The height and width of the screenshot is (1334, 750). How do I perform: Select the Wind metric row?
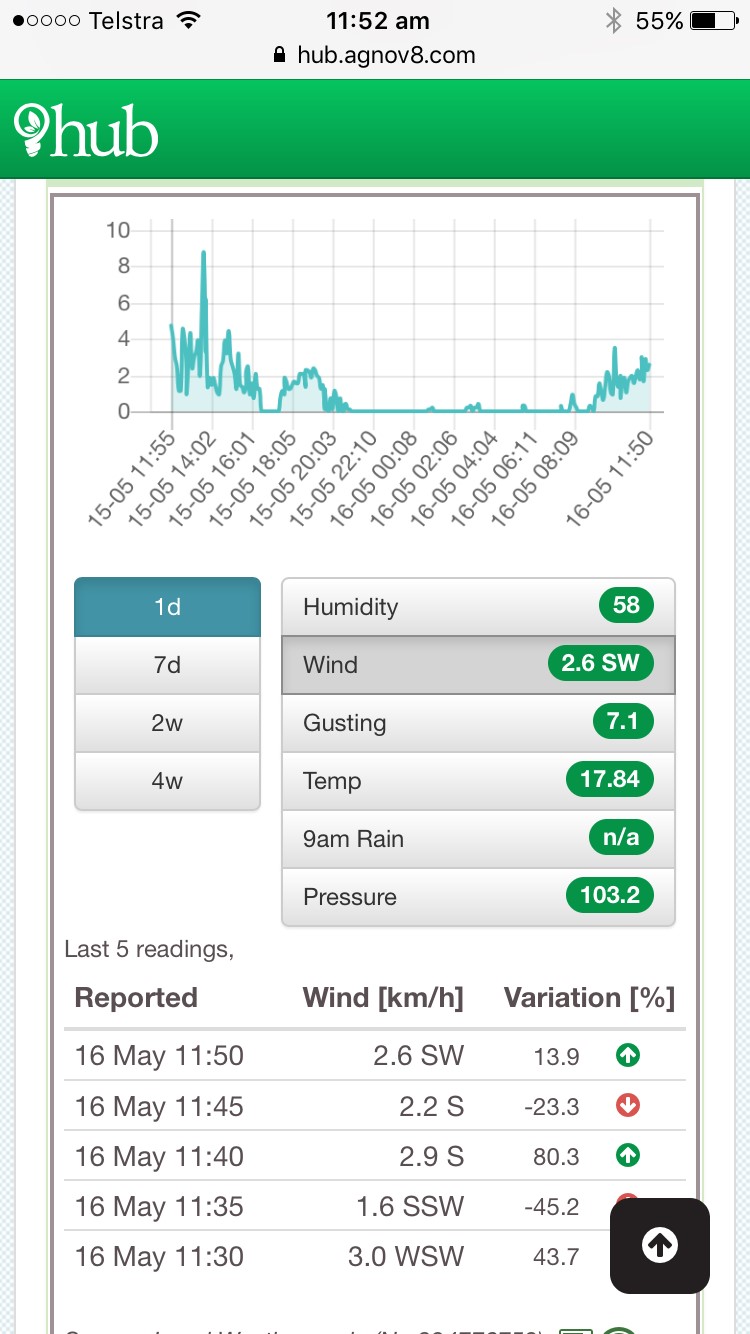[x=478, y=665]
